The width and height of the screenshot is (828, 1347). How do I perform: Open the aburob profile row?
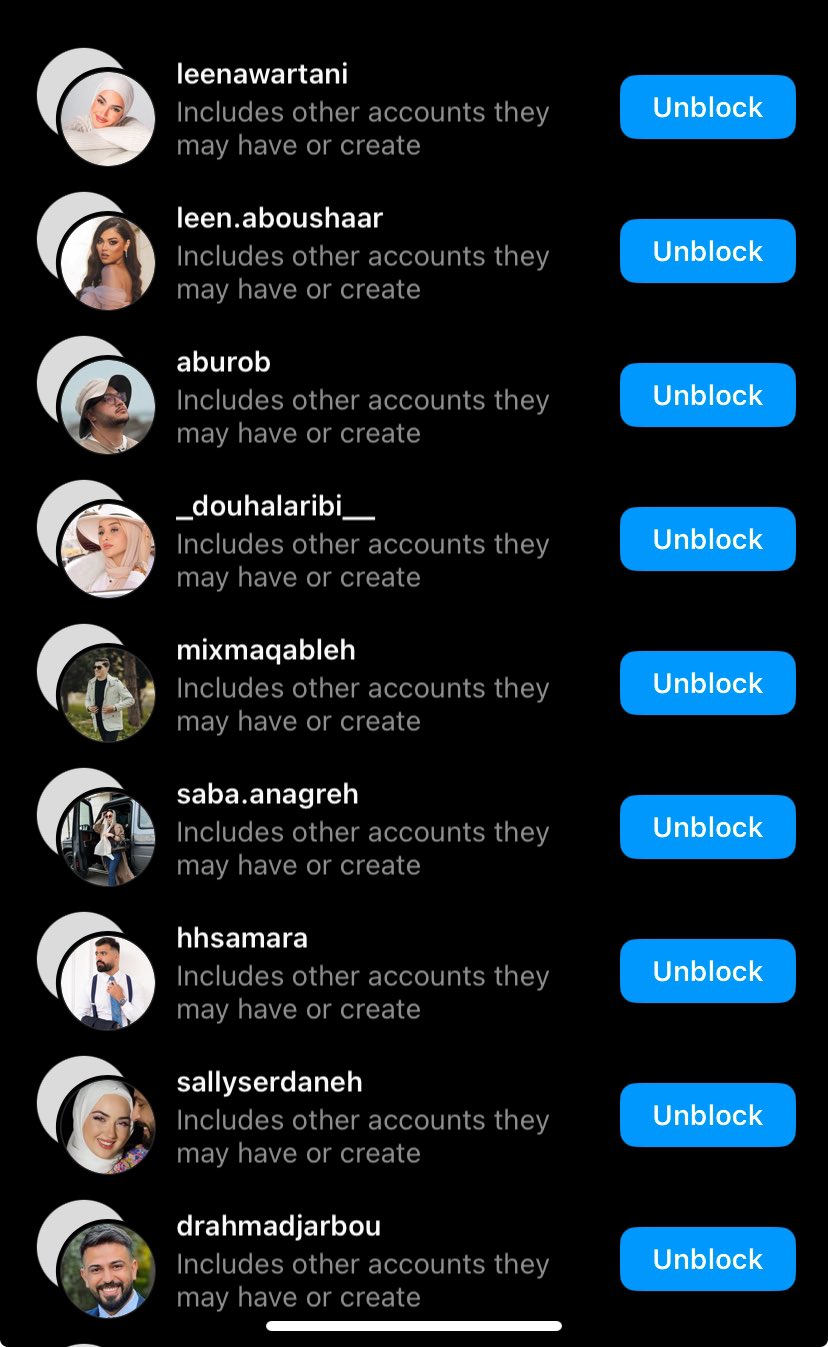[224, 362]
